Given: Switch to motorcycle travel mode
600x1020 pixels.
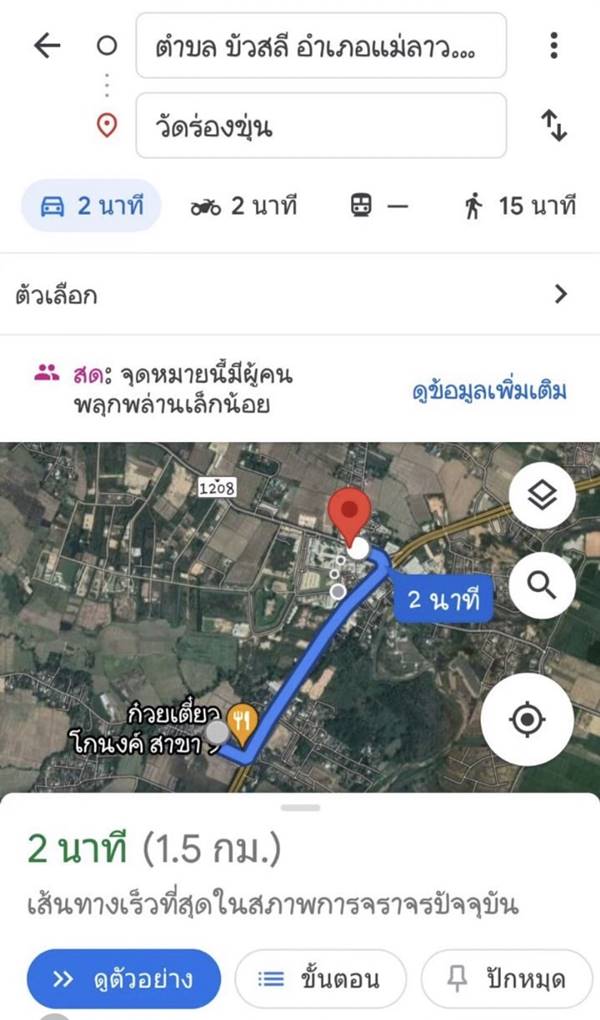Looking at the screenshot, I should pos(243,206).
